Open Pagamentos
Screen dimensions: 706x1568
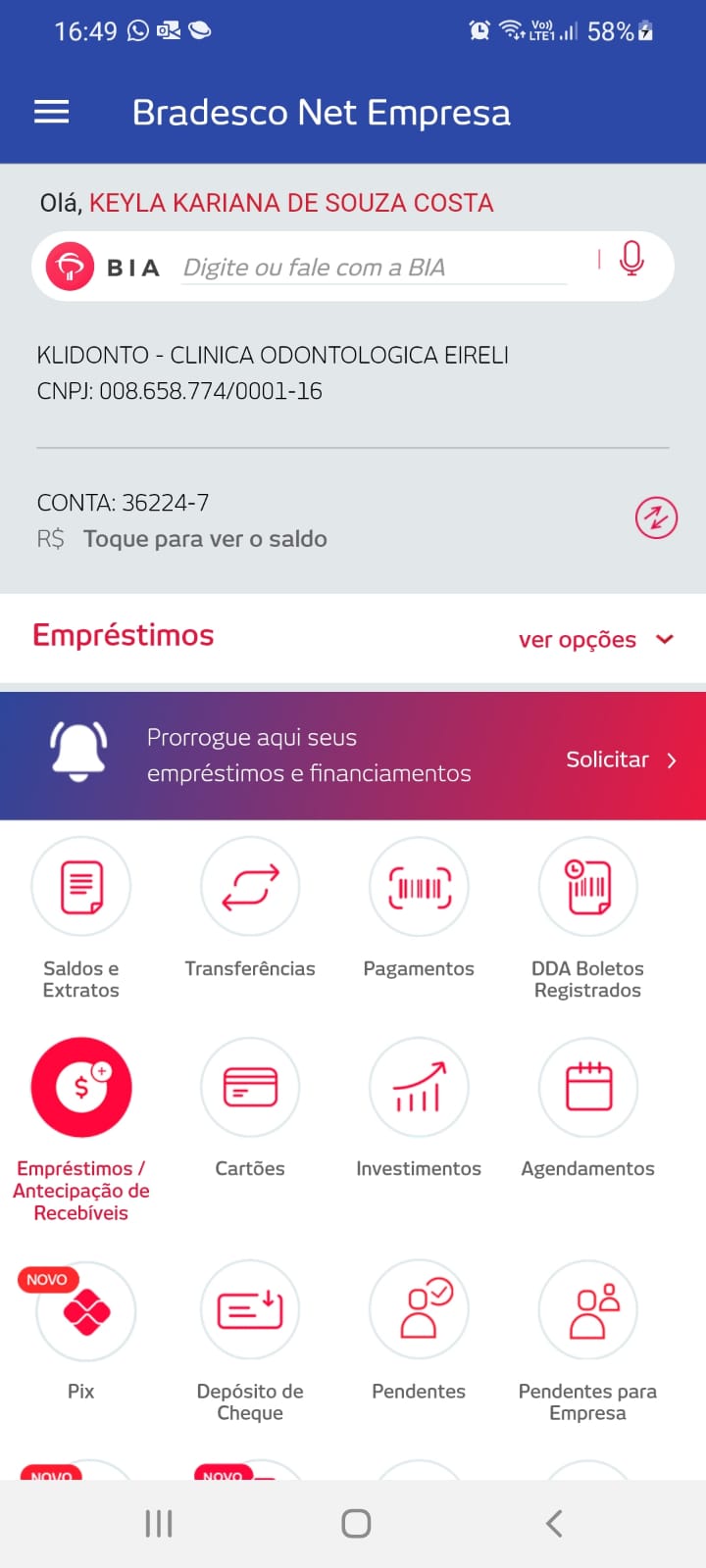pyautogui.click(x=419, y=887)
